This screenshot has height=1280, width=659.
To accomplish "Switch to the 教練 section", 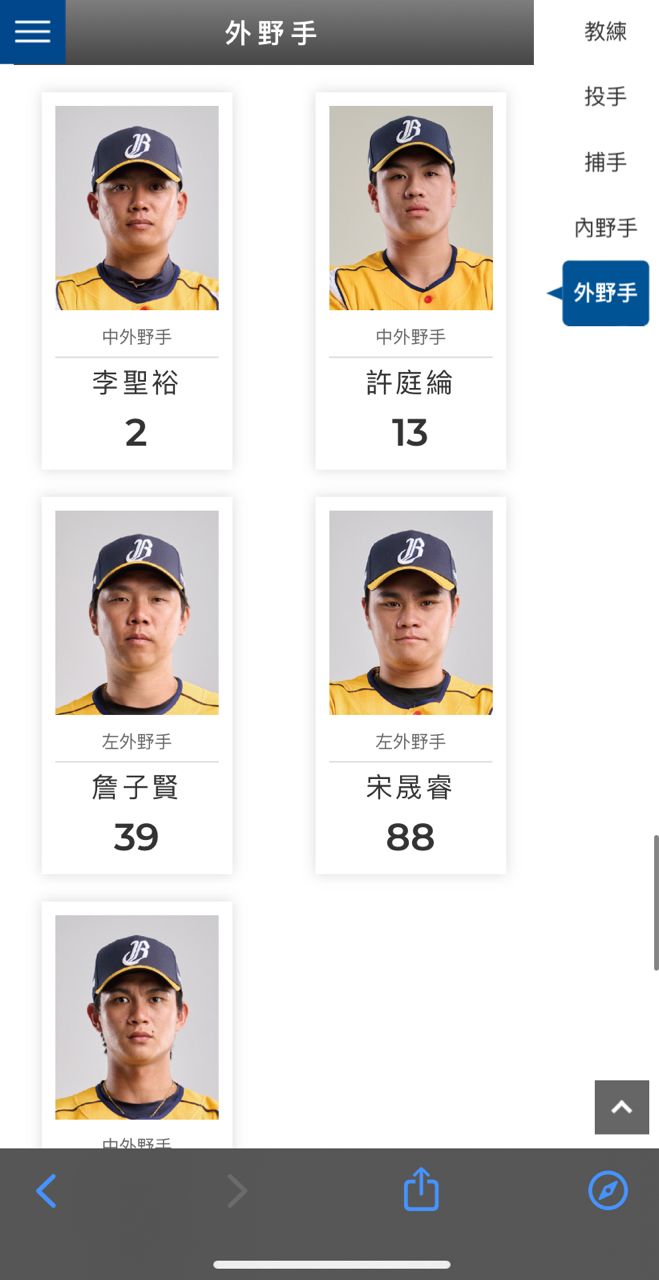I will coord(605,32).
